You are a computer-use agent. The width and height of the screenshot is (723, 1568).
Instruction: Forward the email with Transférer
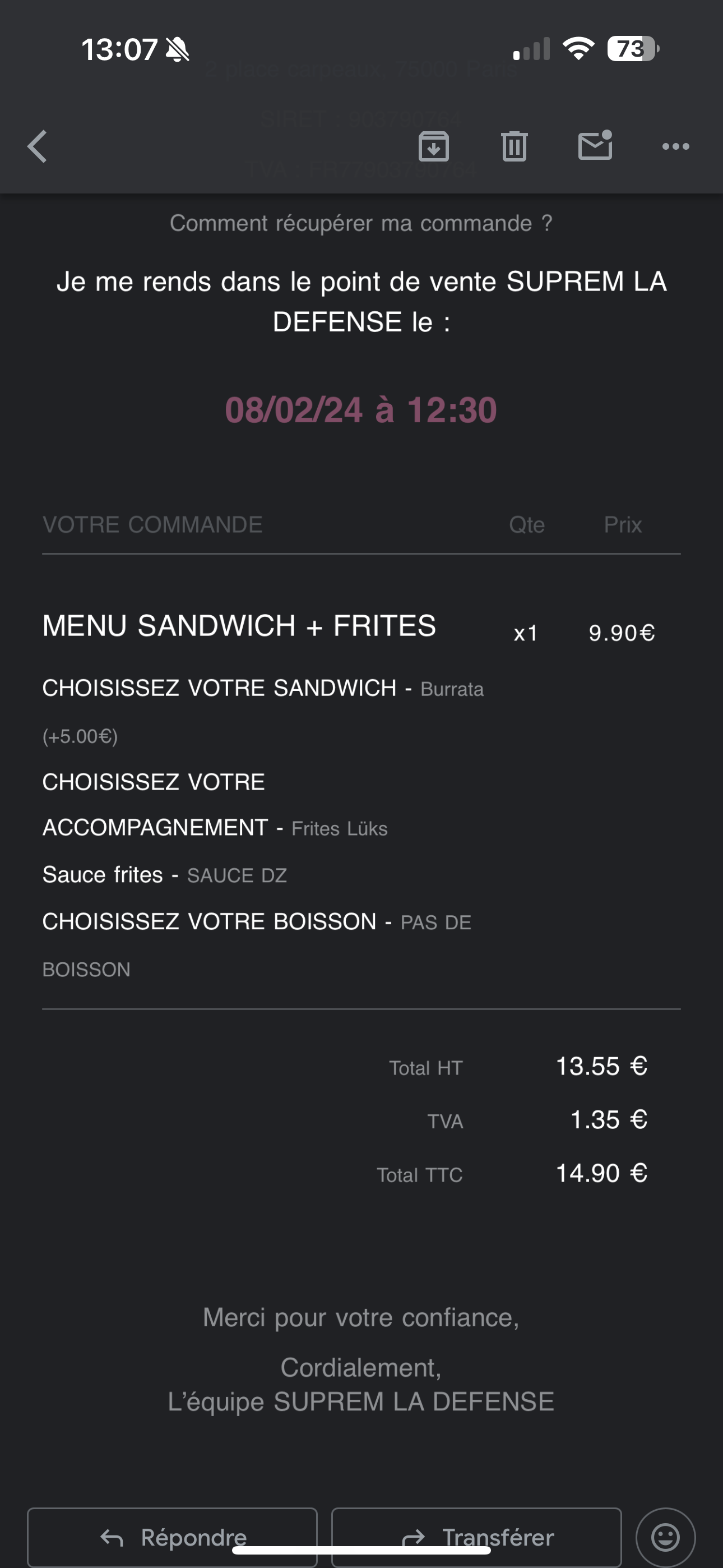(476, 1537)
